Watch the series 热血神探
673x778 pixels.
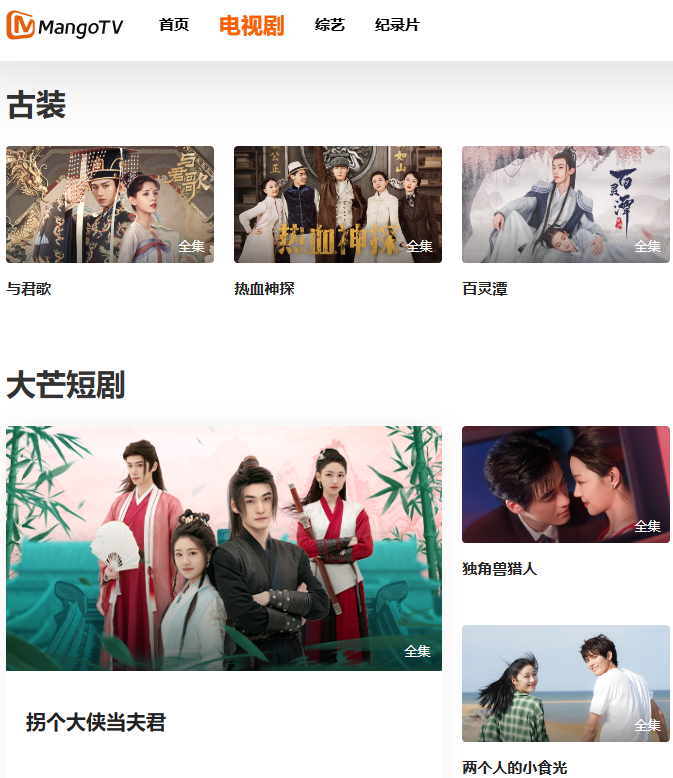pos(338,205)
